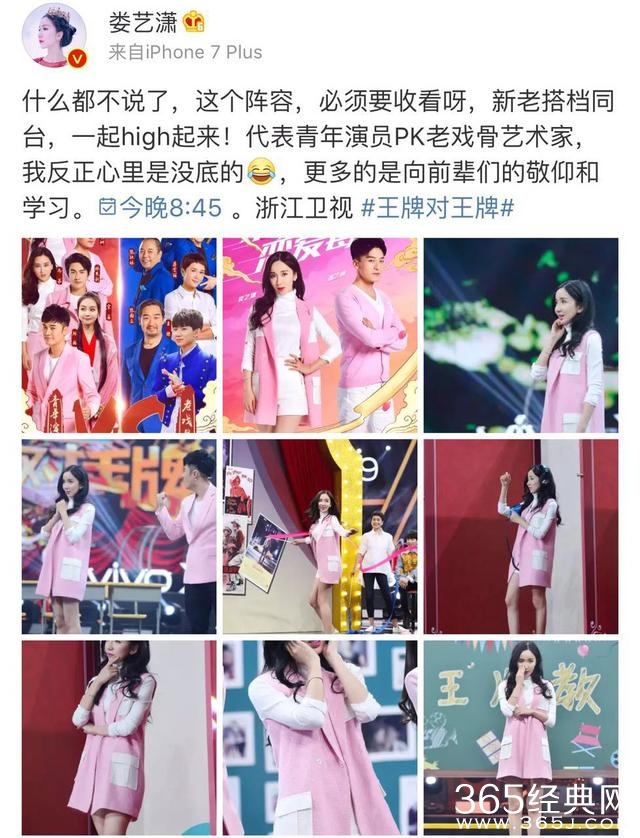The image size is (640, 838).
Task: View the photo with the stretched pink ribbon
Action: coord(320,536)
